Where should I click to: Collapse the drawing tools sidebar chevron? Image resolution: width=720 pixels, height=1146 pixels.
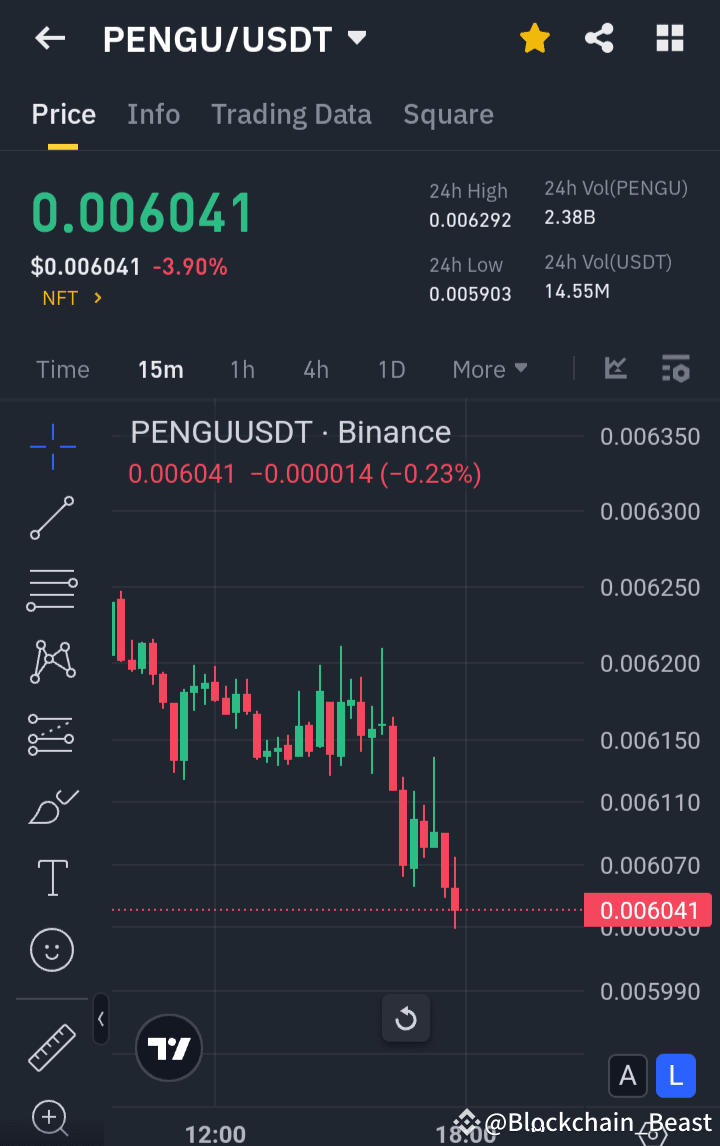[101, 1019]
